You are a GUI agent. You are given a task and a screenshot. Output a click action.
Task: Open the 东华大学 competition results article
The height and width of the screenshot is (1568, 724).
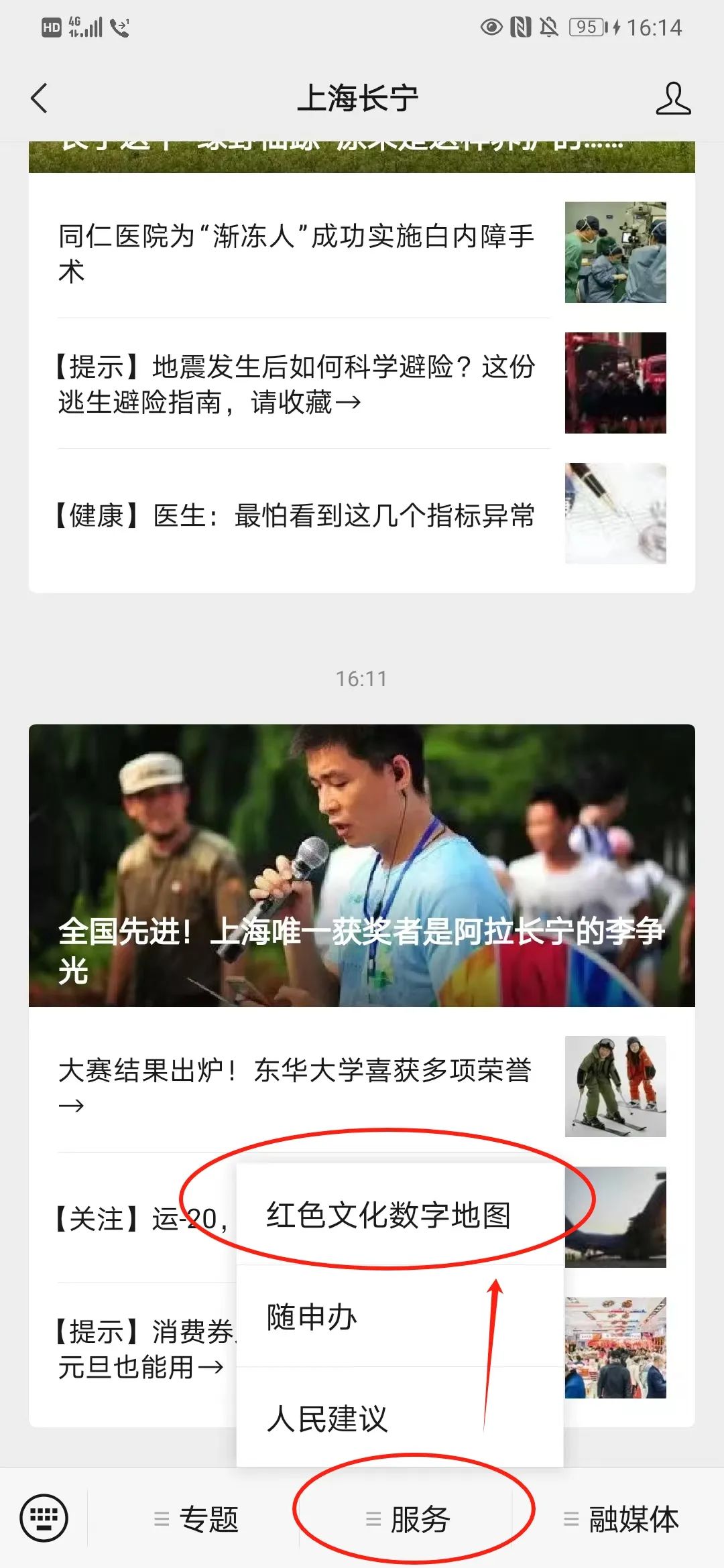pyautogui.click(x=362, y=1086)
